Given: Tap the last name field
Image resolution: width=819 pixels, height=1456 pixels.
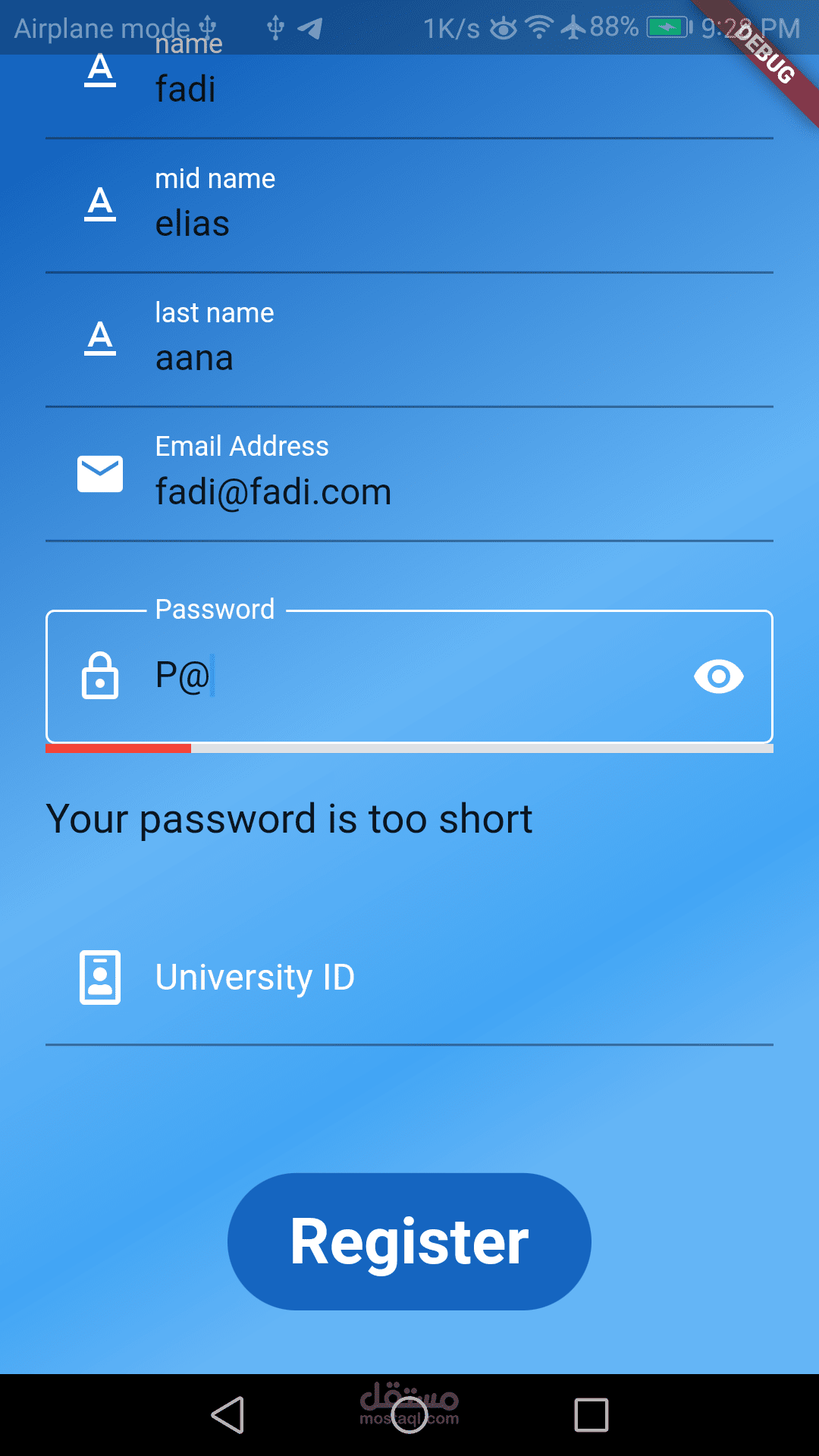Looking at the screenshot, I should coord(409,357).
